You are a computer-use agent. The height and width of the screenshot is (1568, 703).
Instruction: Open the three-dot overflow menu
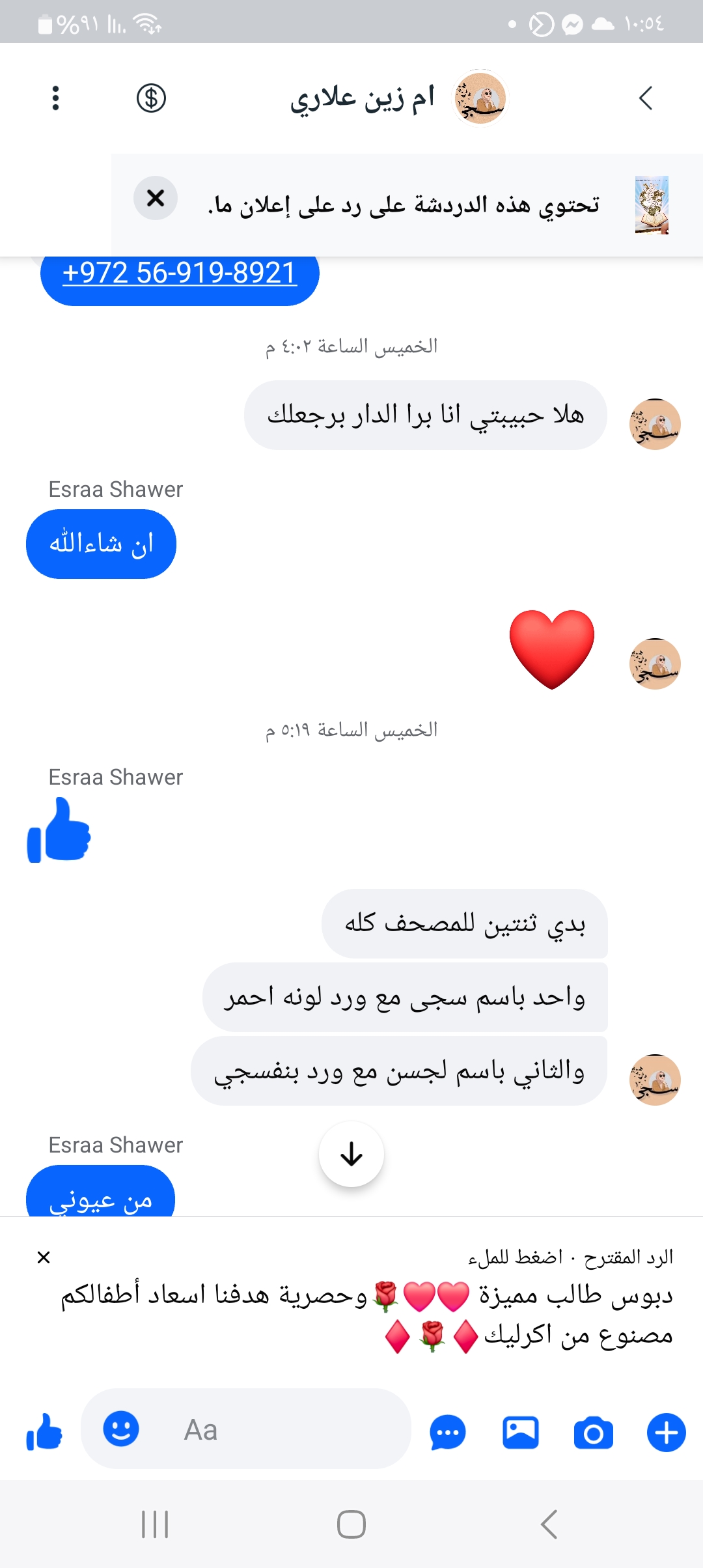pos(56,98)
